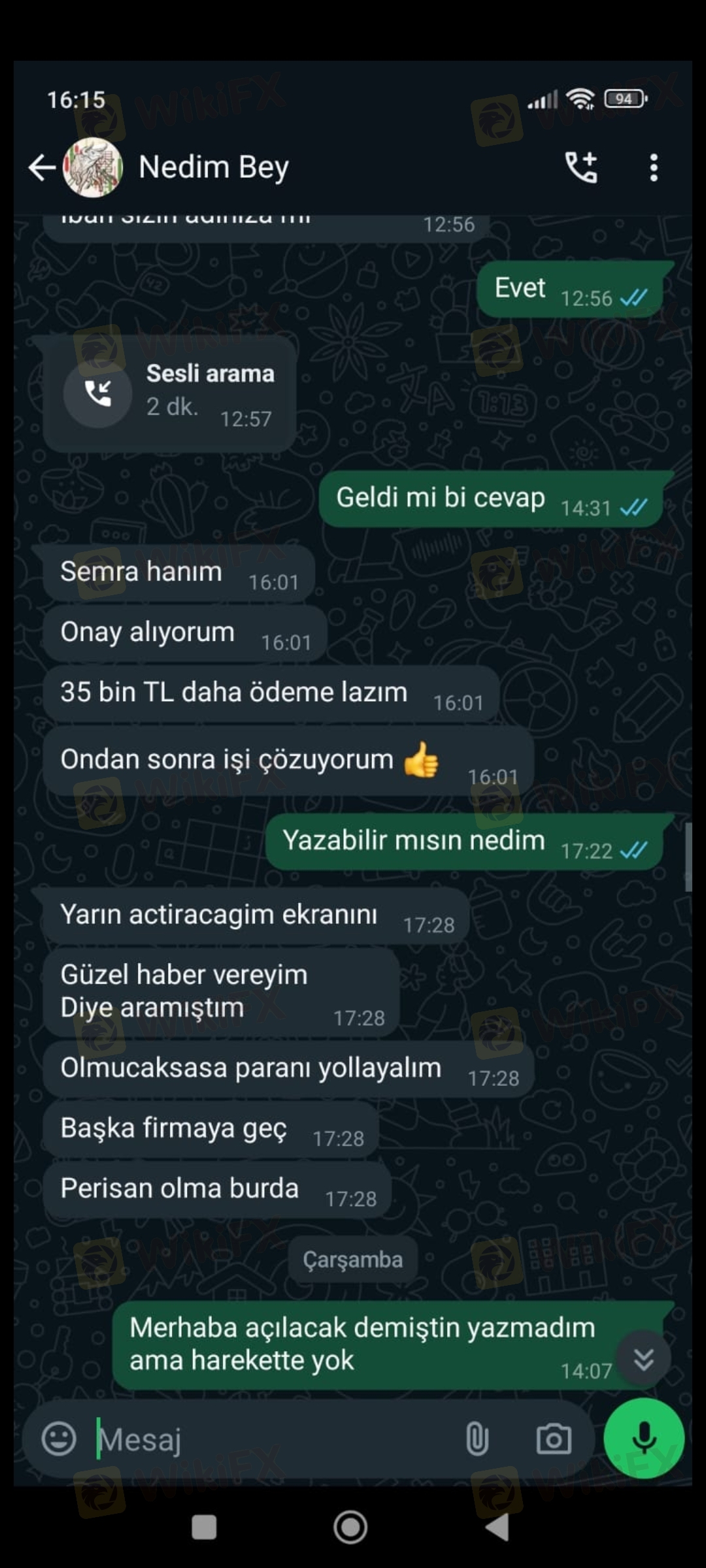Open recent apps with the square button

[204, 1527]
